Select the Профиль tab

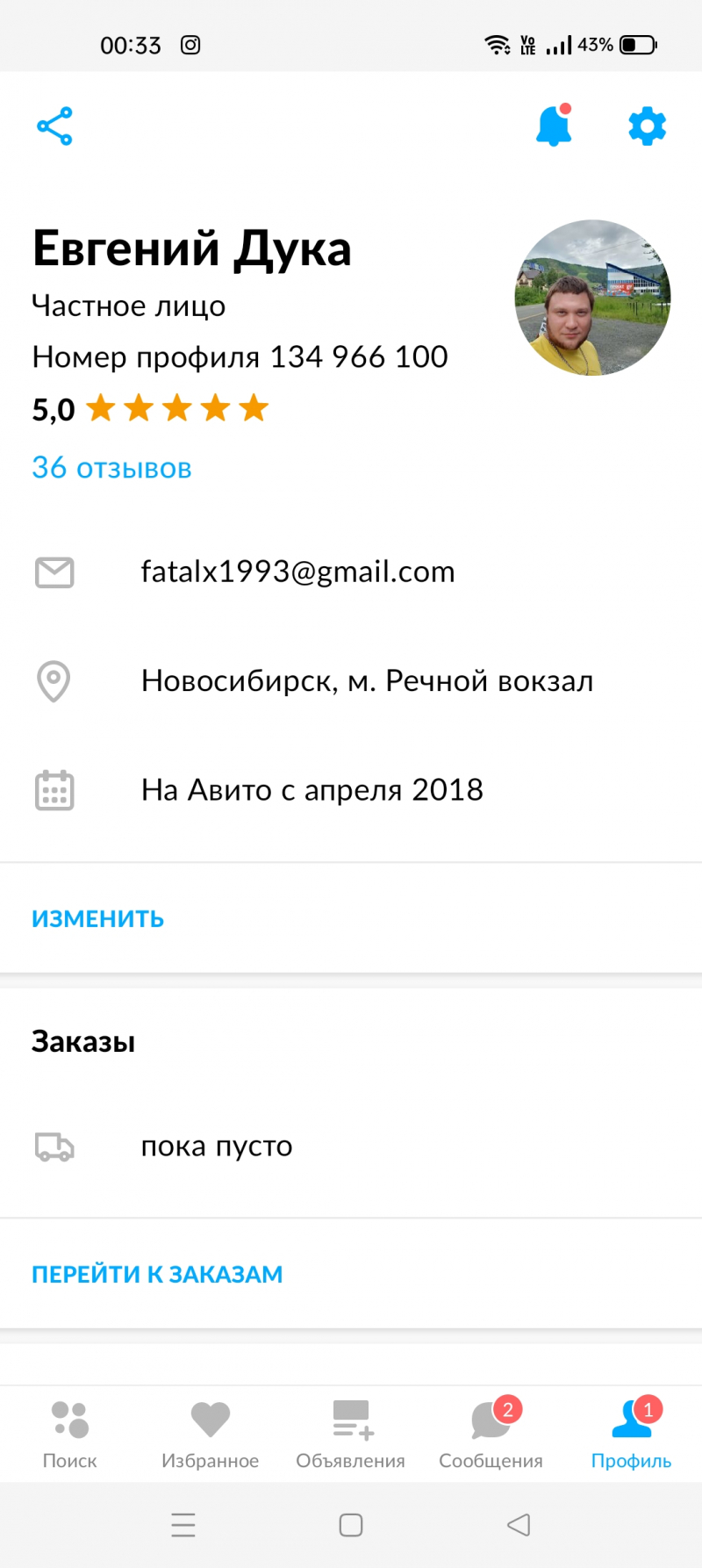tap(631, 1435)
